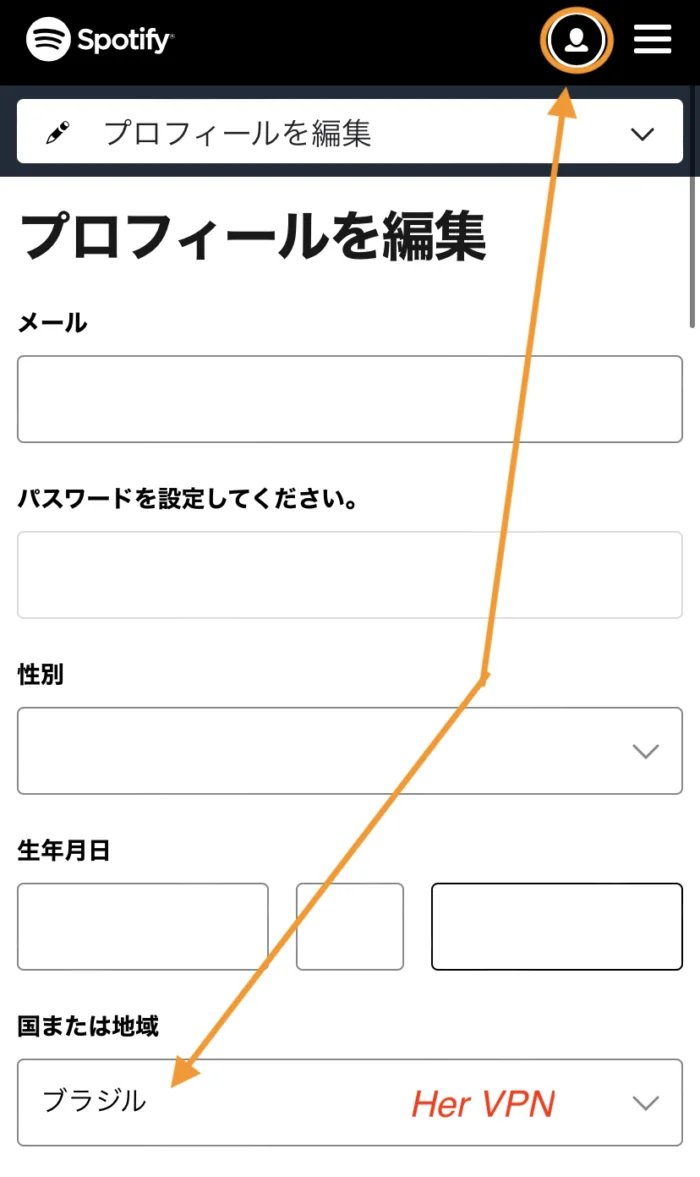Select the birth year field
This screenshot has width=700, height=1177.
point(142,926)
